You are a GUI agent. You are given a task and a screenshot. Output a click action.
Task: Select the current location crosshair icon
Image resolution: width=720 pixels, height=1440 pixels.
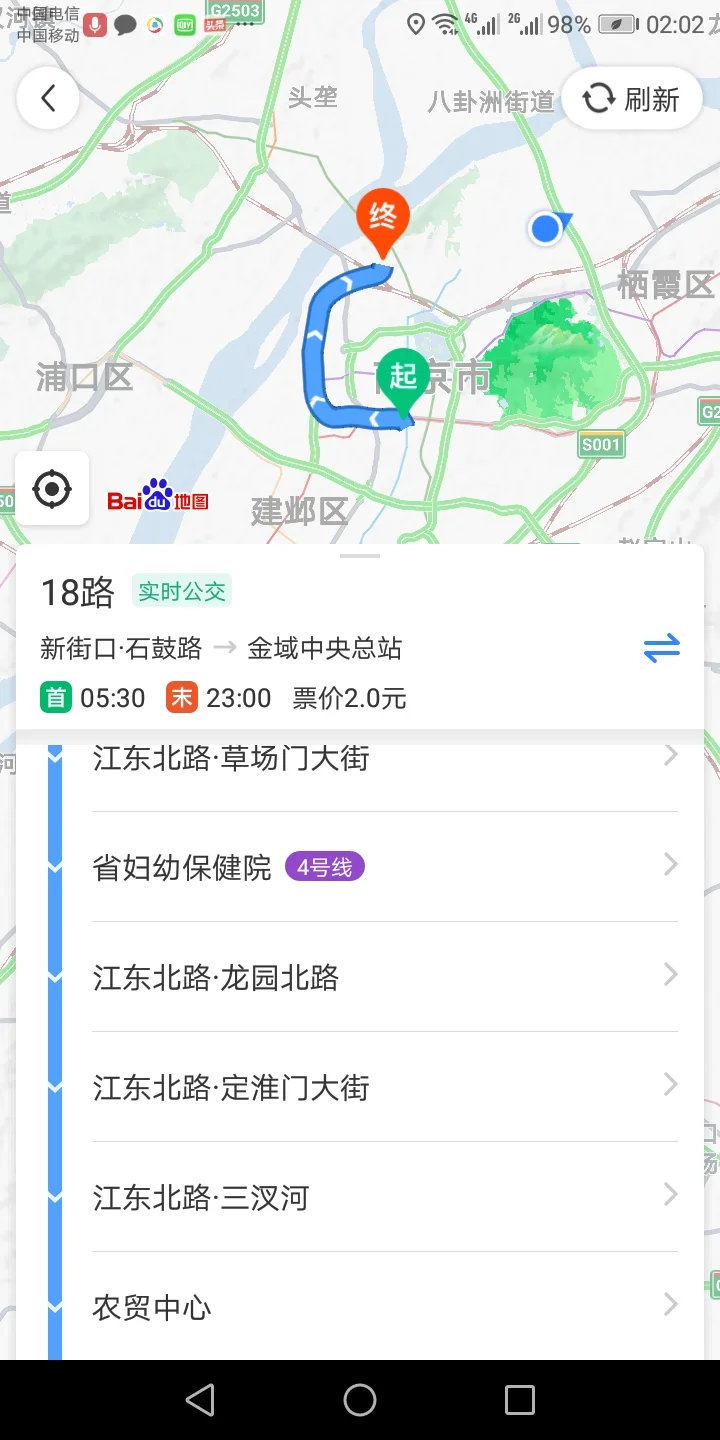[52, 488]
